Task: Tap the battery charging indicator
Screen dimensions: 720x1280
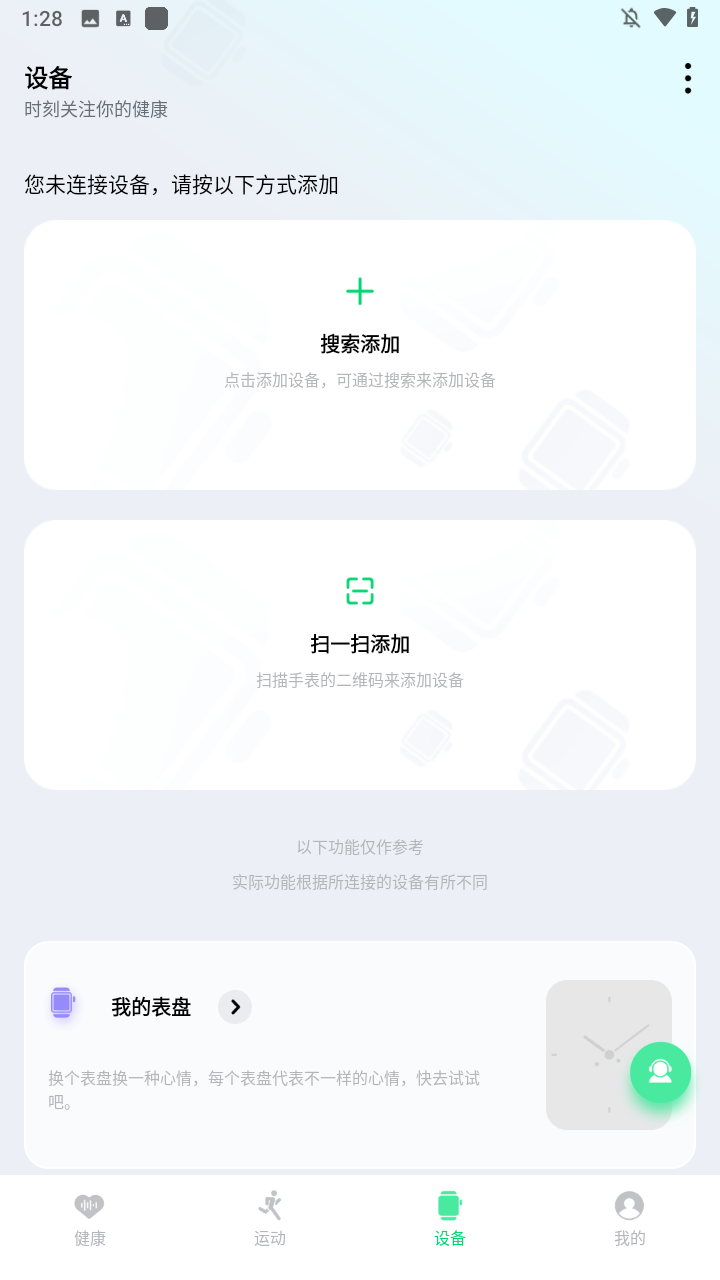Action: [697, 17]
